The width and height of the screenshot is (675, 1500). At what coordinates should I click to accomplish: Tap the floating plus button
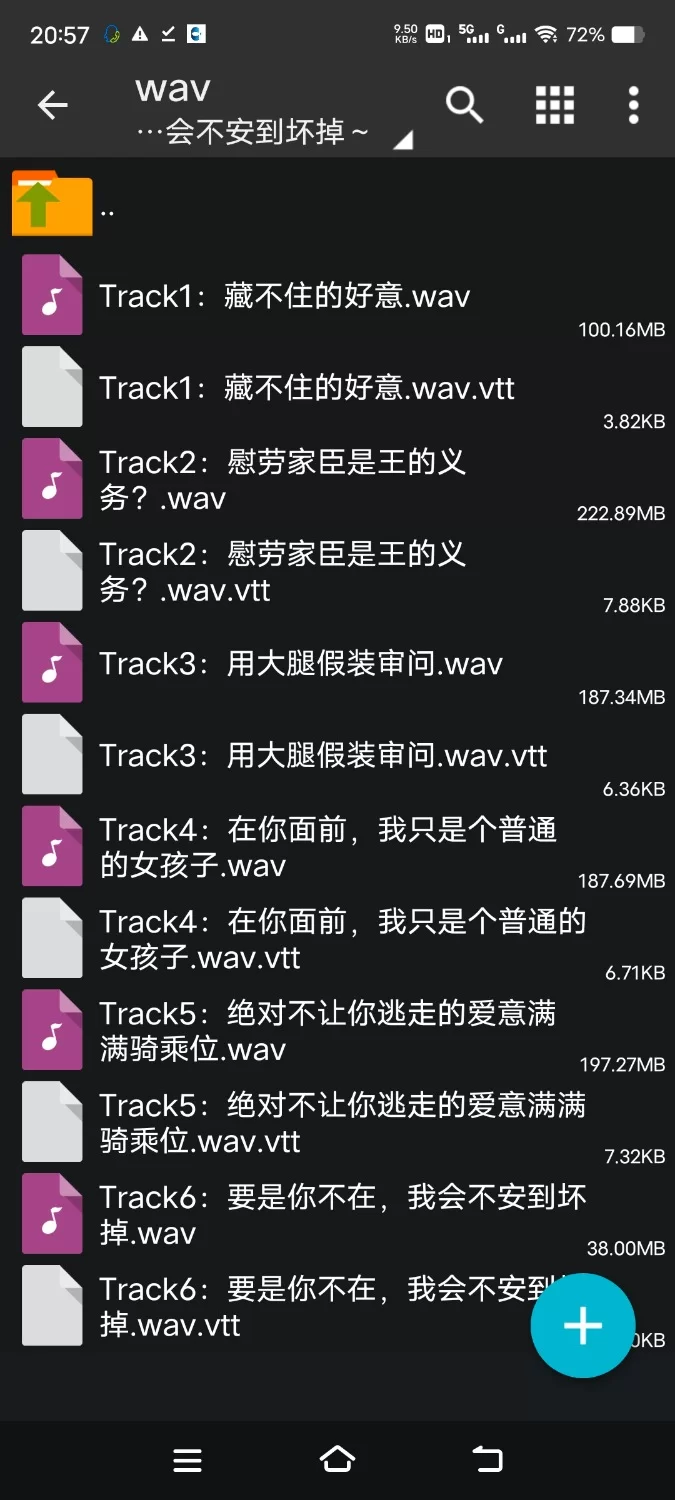pyautogui.click(x=582, y=1326)
